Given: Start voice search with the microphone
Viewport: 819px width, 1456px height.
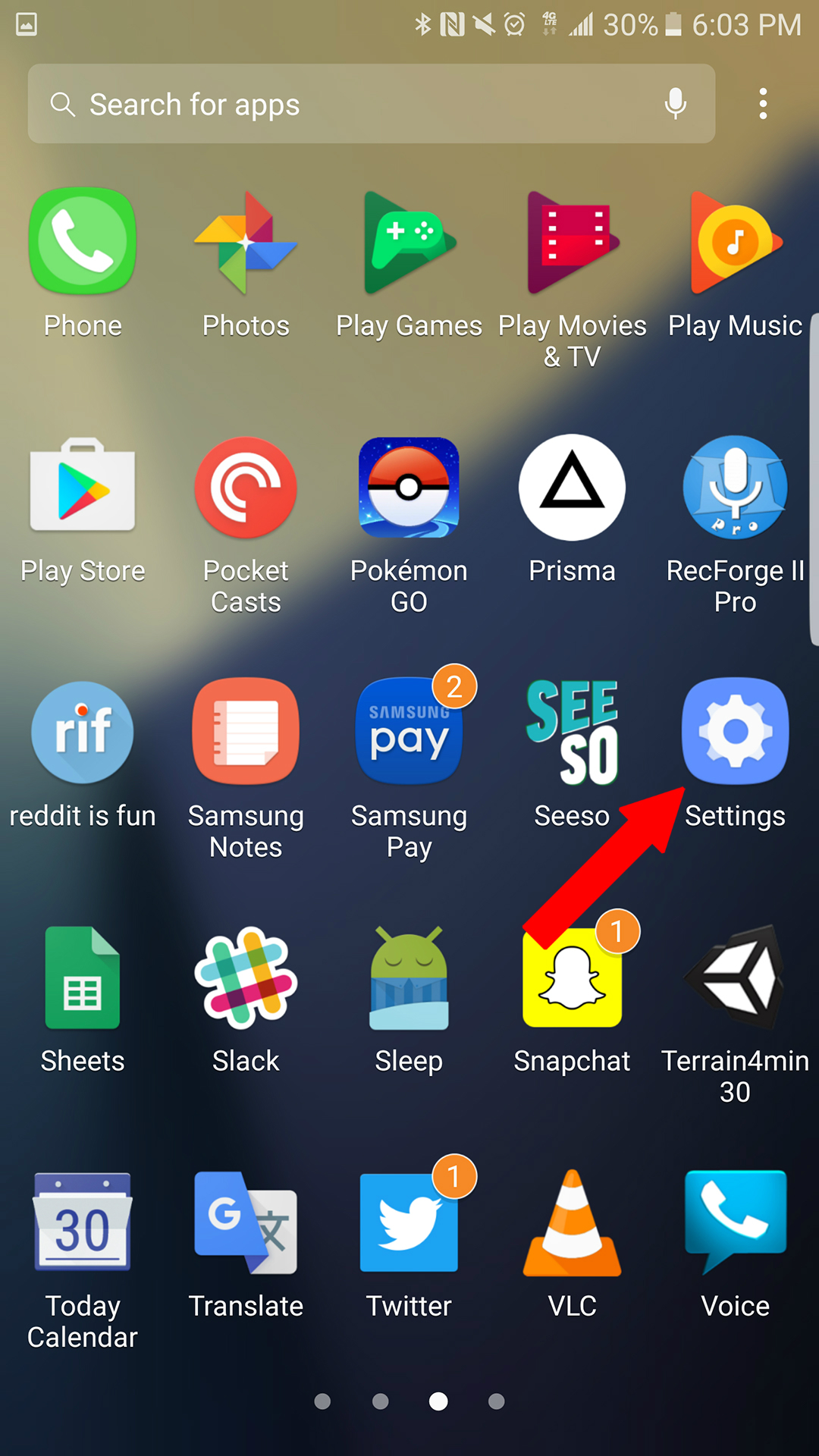Looking at the screenshot, I should tap(675, 104).
